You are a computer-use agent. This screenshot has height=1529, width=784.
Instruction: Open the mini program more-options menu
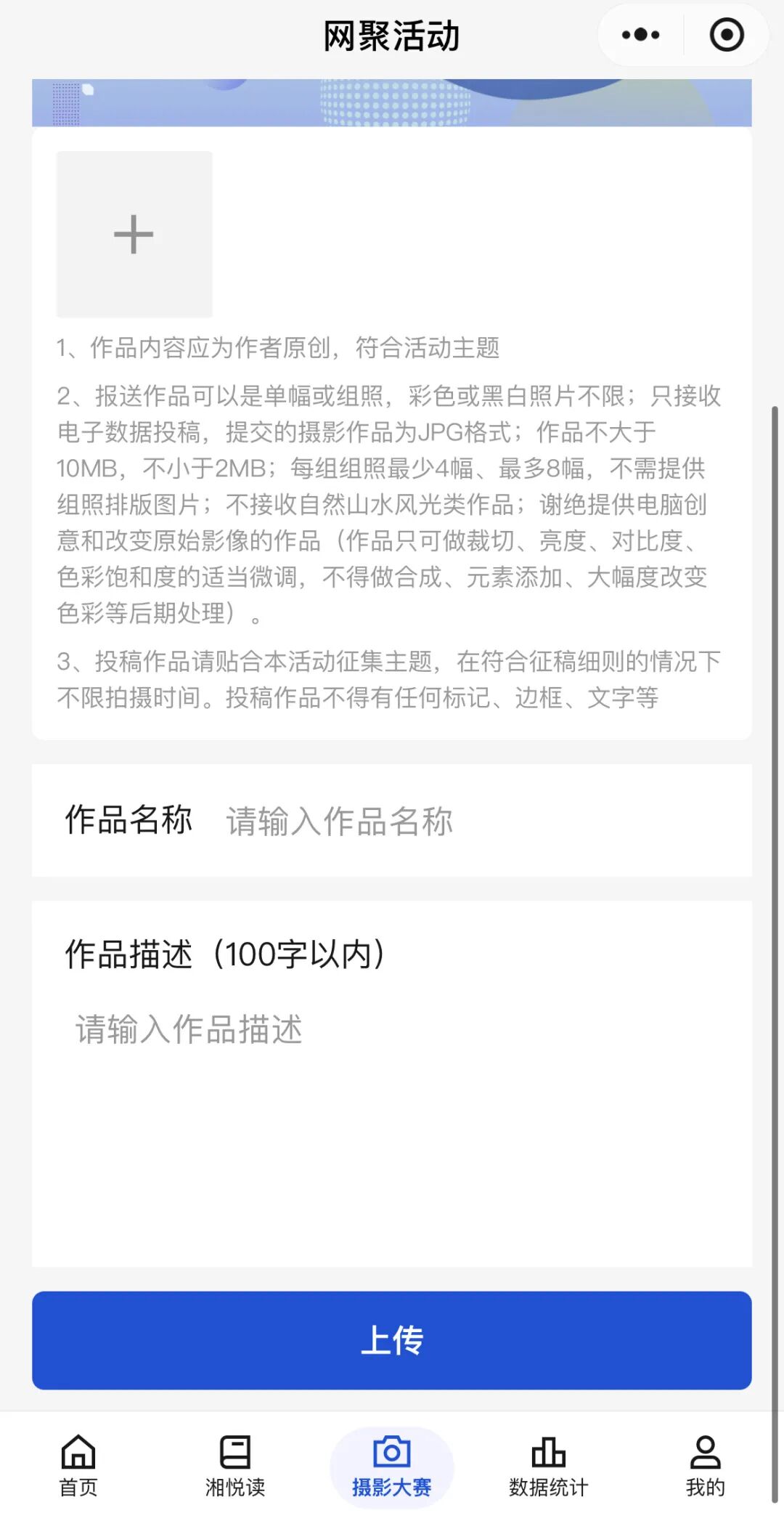640,35
